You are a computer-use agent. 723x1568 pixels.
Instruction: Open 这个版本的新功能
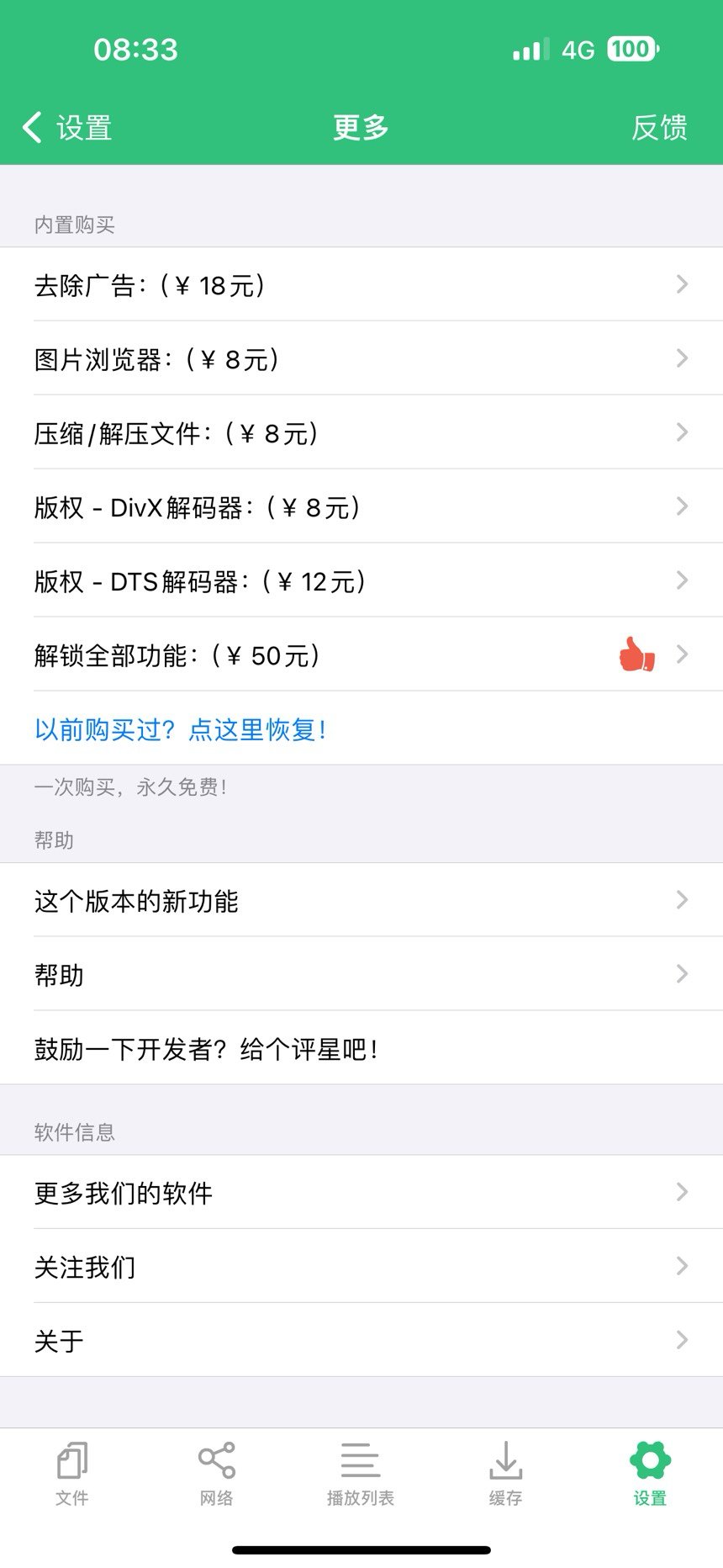[361, 900]
